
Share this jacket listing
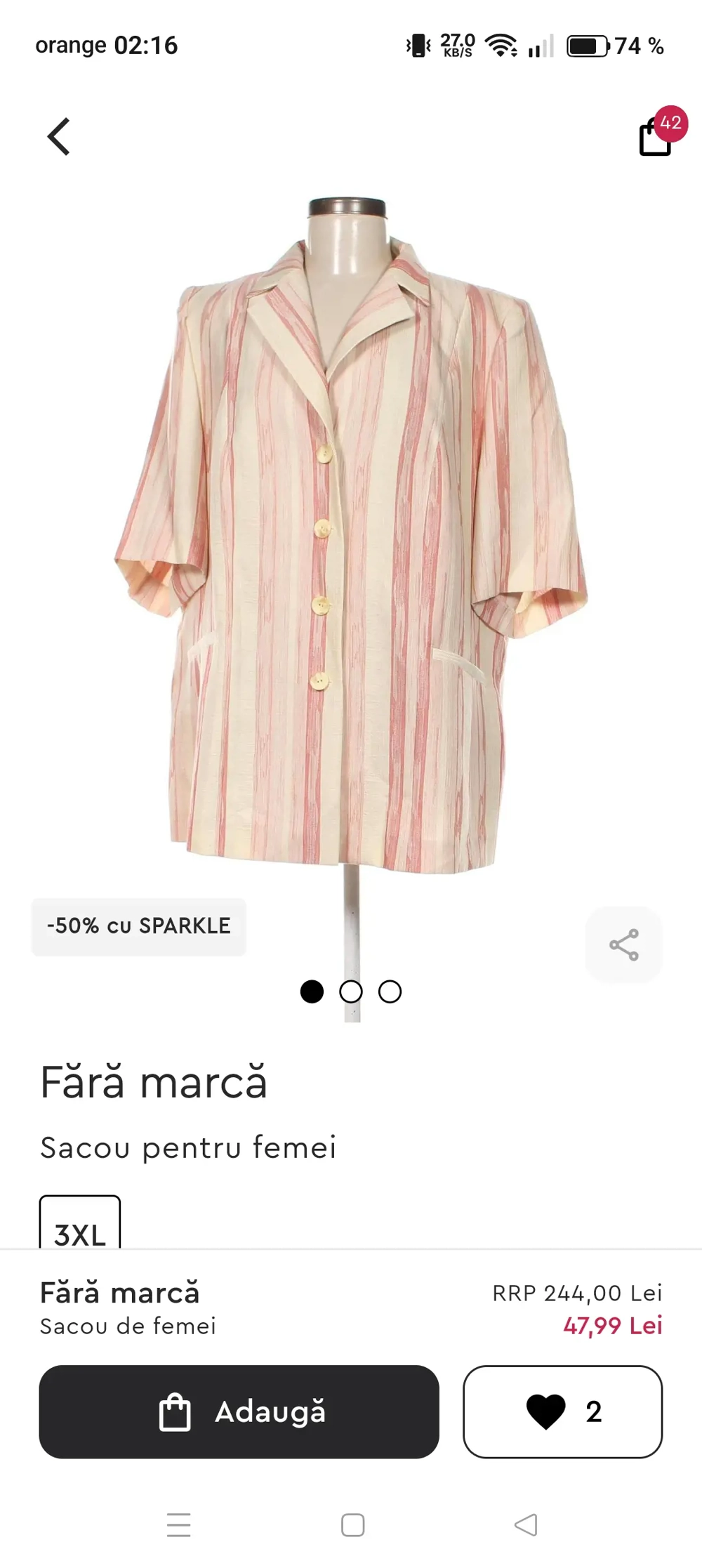(x=623, y=944)
